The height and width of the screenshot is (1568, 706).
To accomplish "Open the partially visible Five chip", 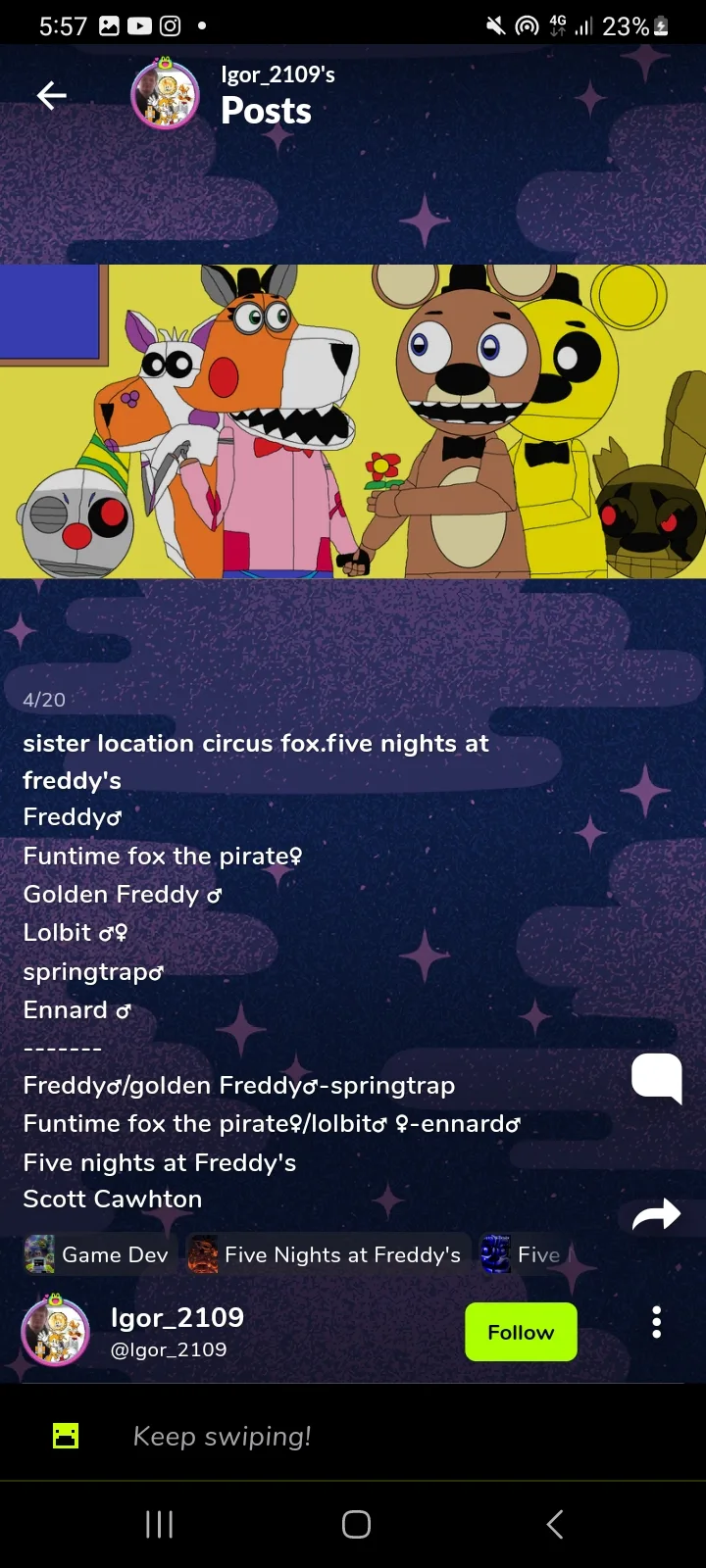I will (x=521, y=1254).
